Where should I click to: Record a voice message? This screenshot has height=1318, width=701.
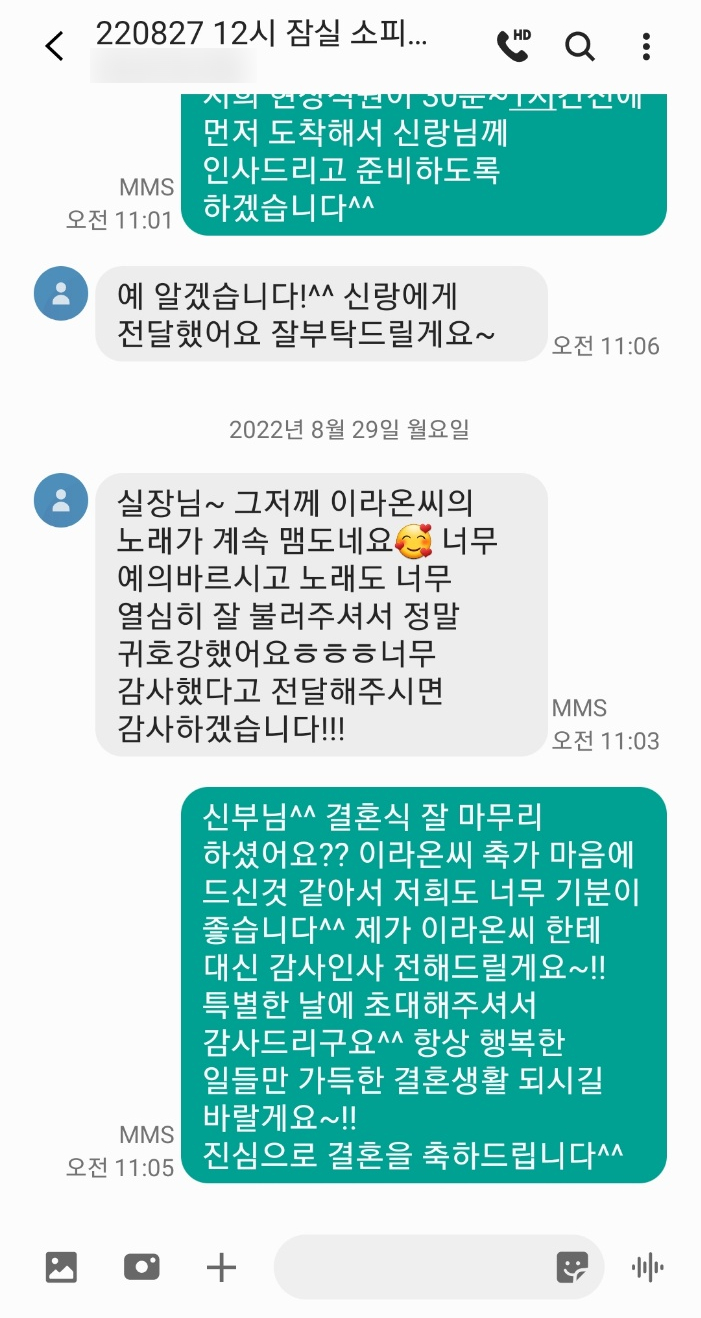[x=648, y=1267]
